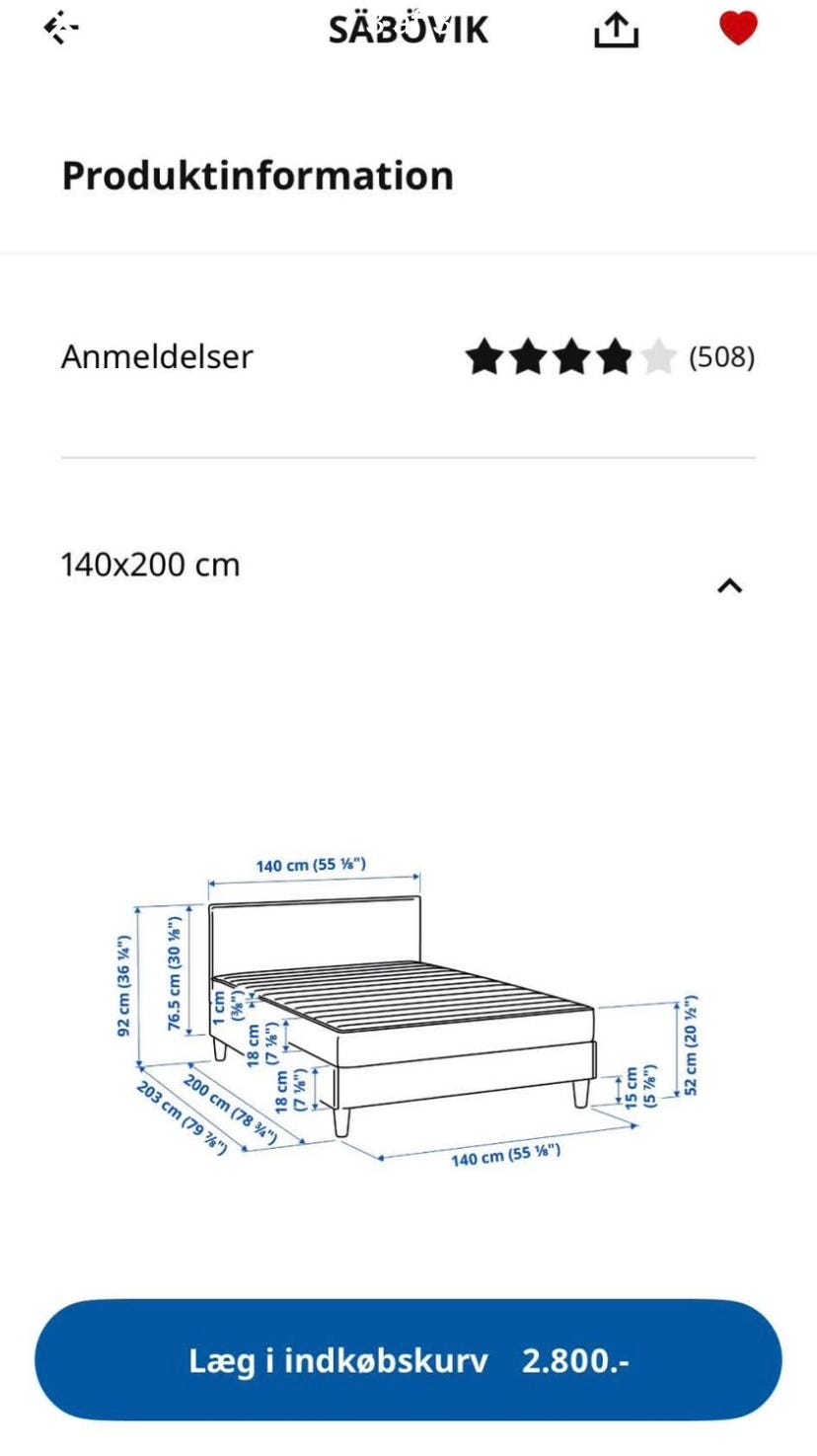Expand the Produktinformation section
Screen dimensions: 817x1456
click(x=257, y=175)
